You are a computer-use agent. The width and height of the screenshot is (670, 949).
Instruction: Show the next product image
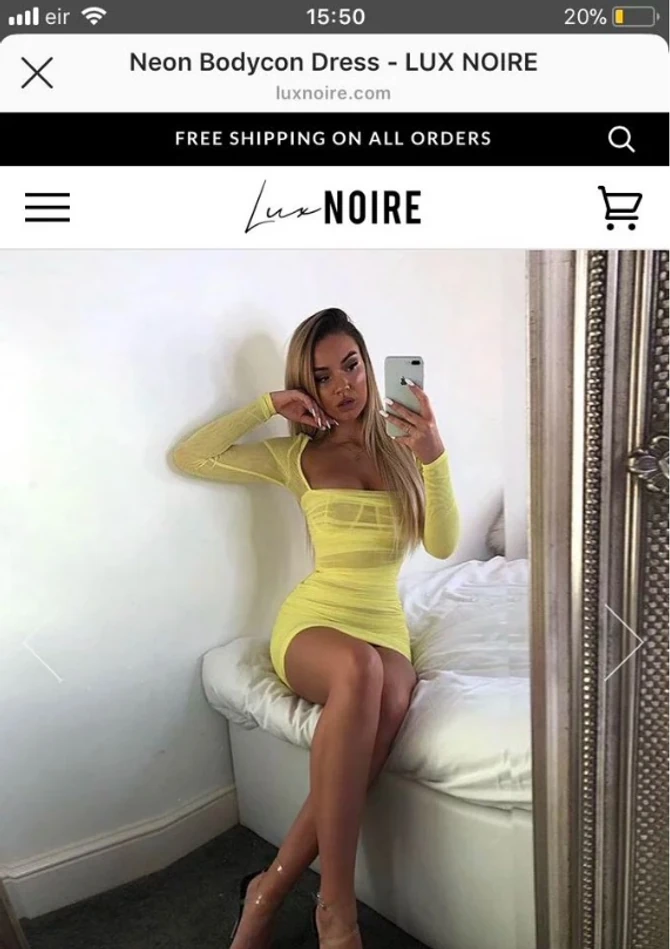coord(625,642)
